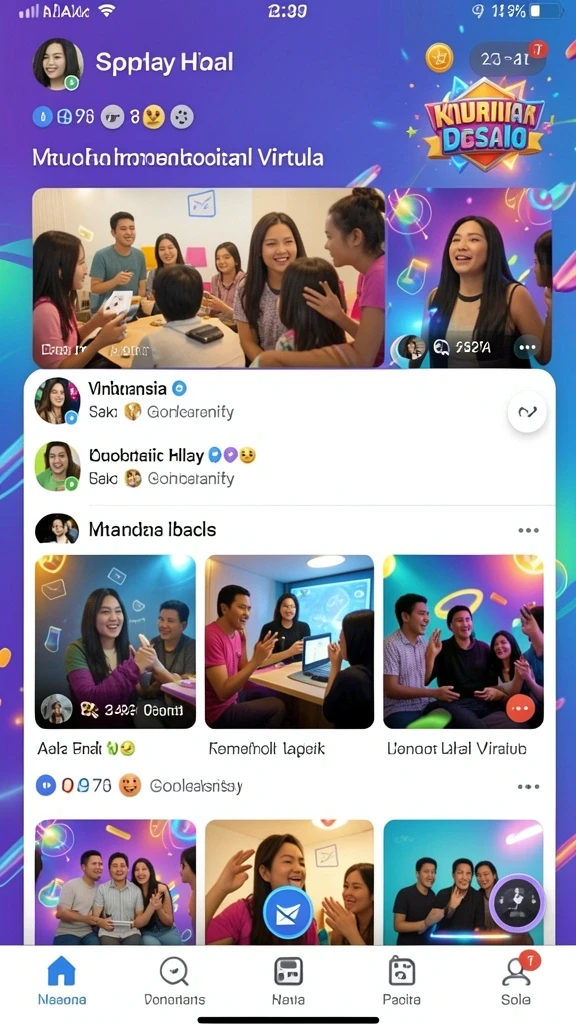This screenshot has height=1024, width=576.
Task: Open the overflow menu beside Goolealsnsay
Action: (528, 786)
